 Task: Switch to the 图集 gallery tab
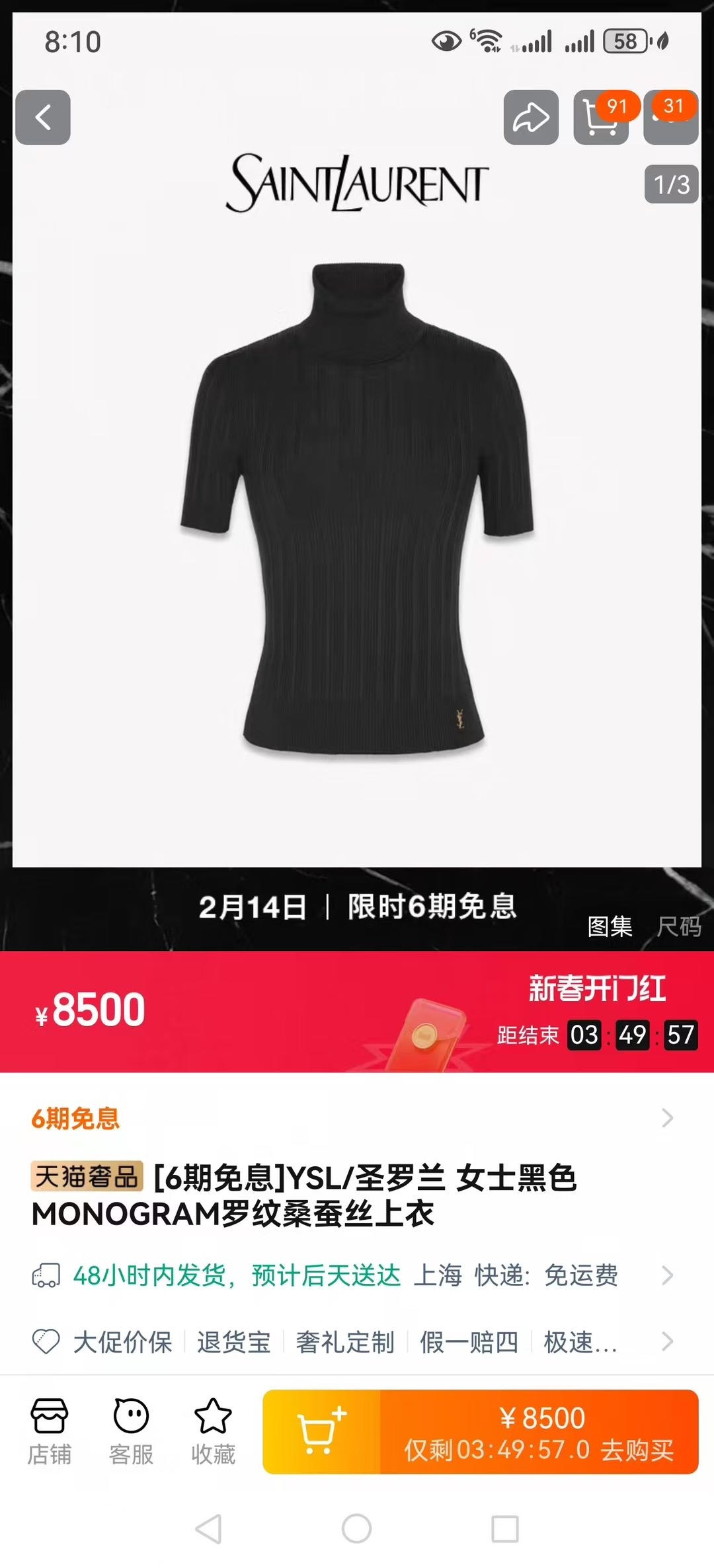click(610, 926)
